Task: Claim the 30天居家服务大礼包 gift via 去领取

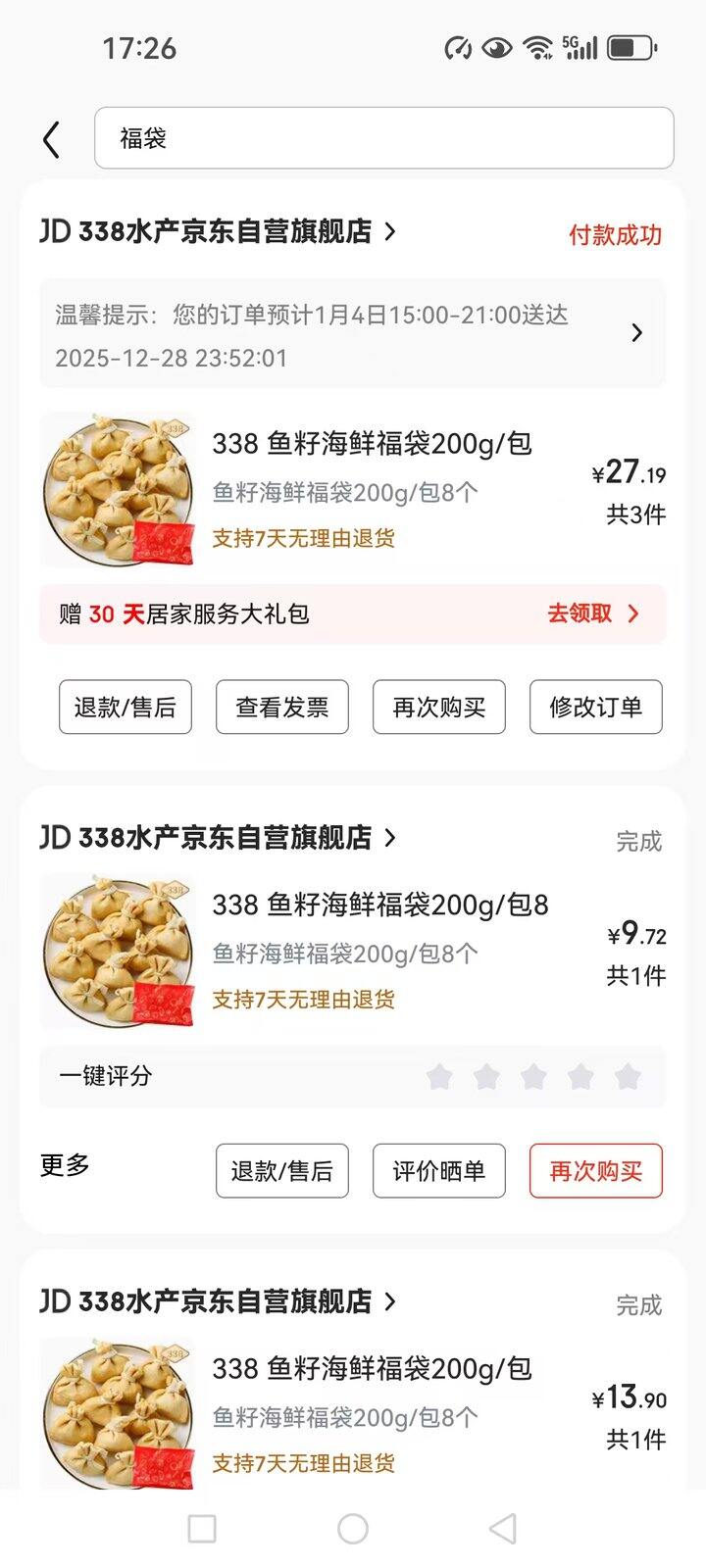Action: click(x=592, y=614)
